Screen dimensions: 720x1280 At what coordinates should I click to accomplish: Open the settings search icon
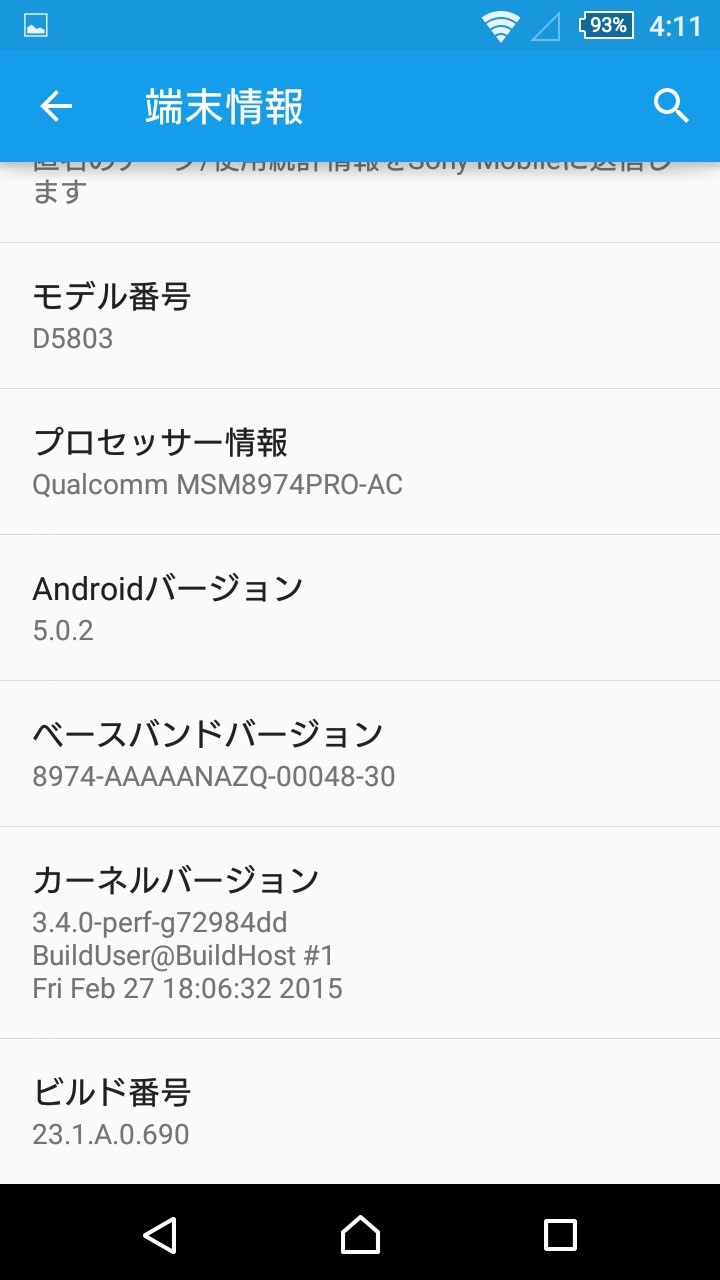point(671,106)
